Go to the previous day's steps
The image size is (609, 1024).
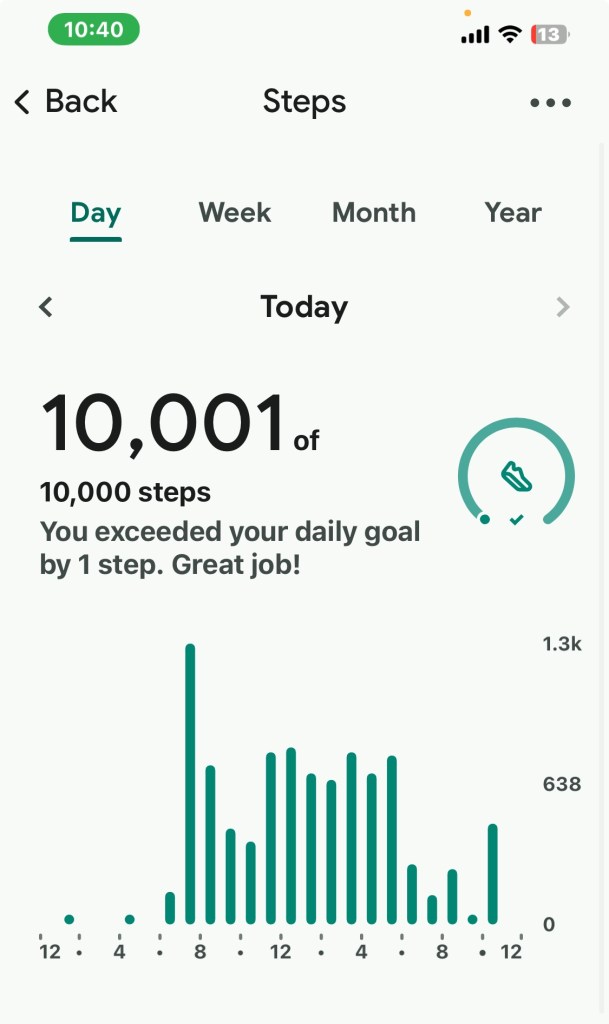click(45, 307)
